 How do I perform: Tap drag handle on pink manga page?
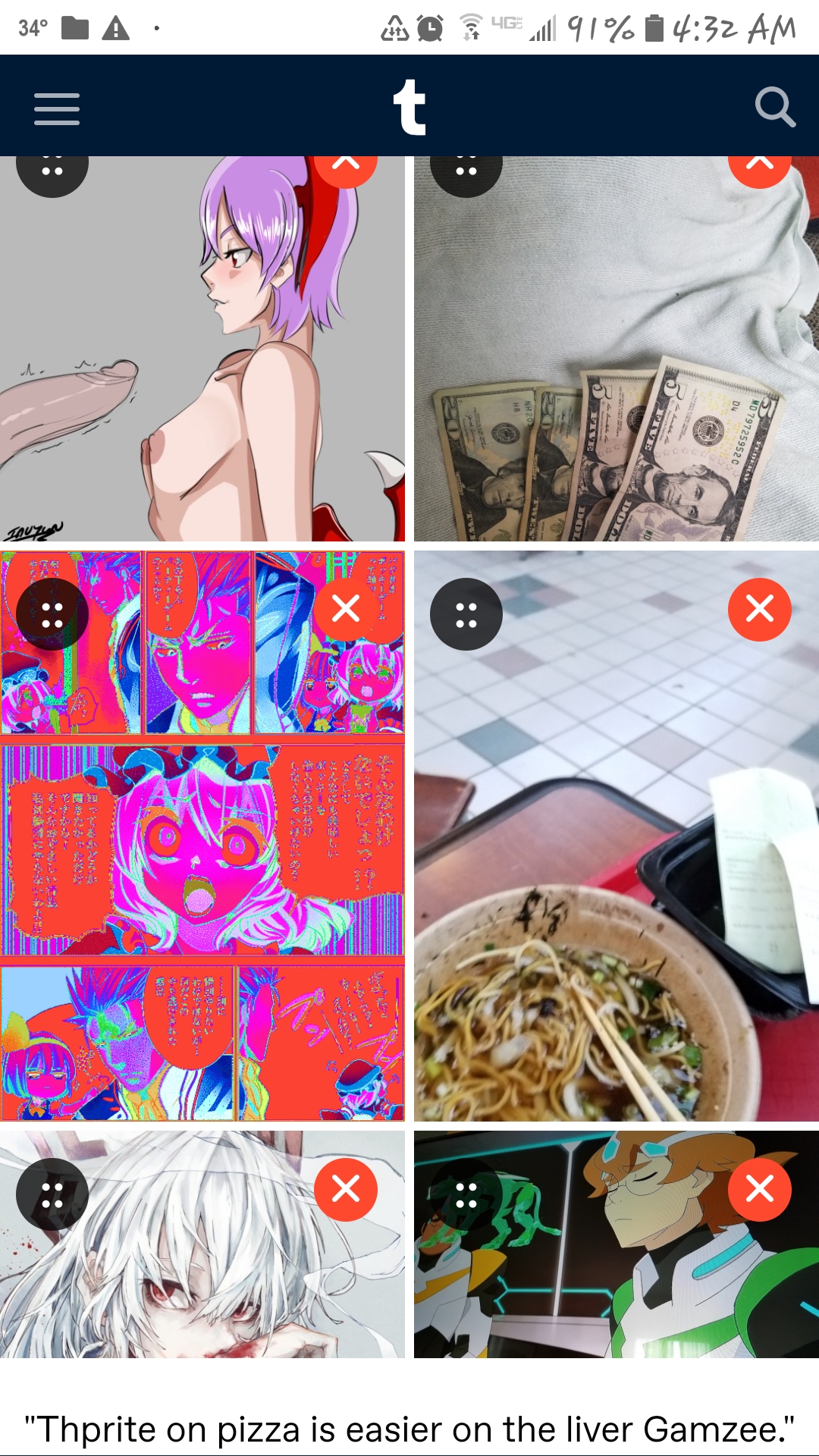coord(52,614)
